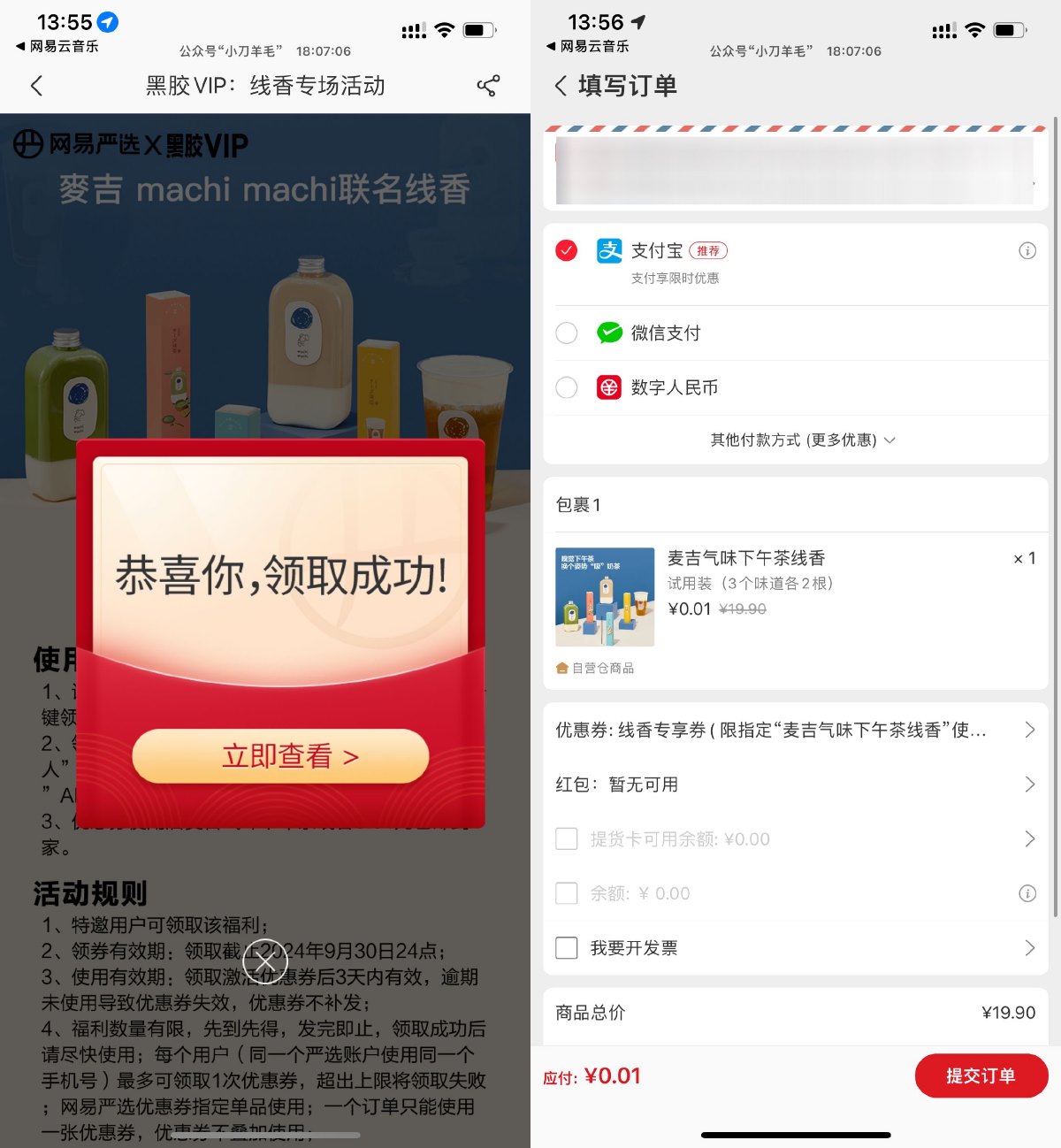1061x1148 pixels.
Task: View 支付宝 payment info icon
Action: 1027,251
